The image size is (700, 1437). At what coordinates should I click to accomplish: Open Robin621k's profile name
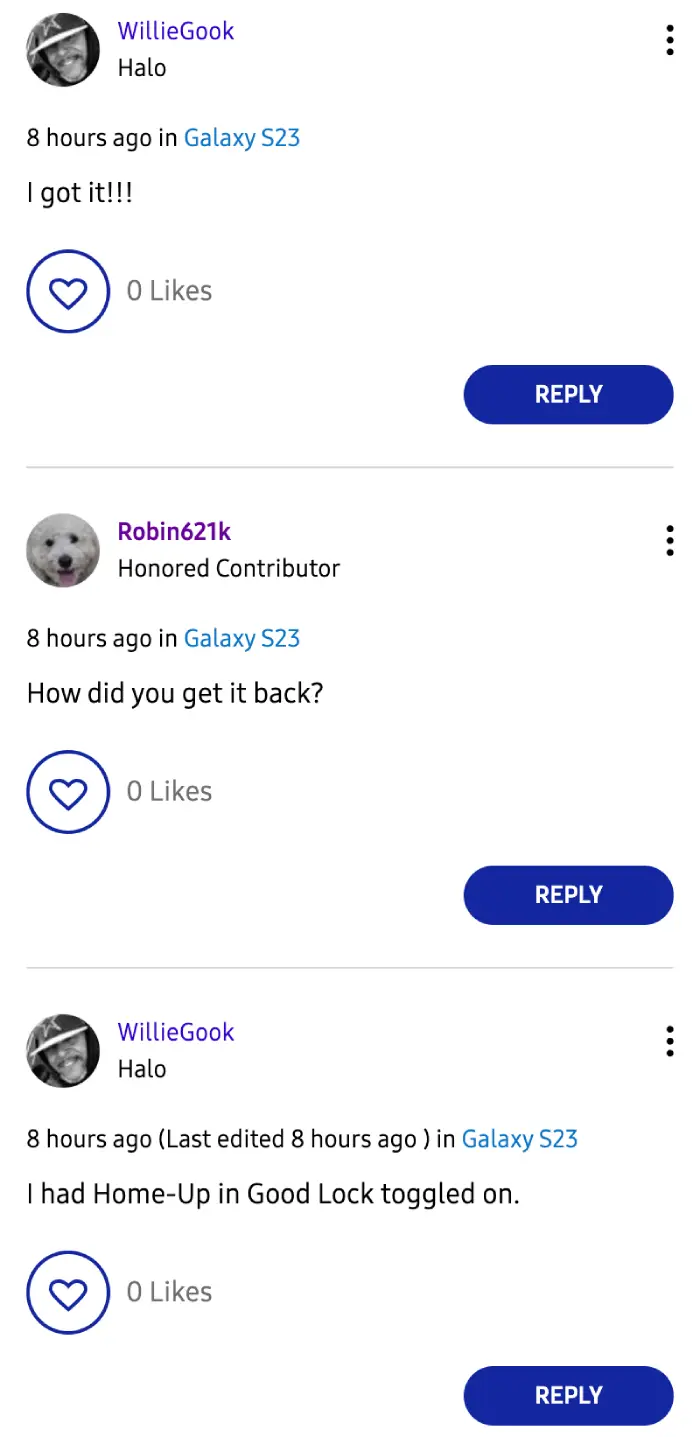[x=174, y=532]
